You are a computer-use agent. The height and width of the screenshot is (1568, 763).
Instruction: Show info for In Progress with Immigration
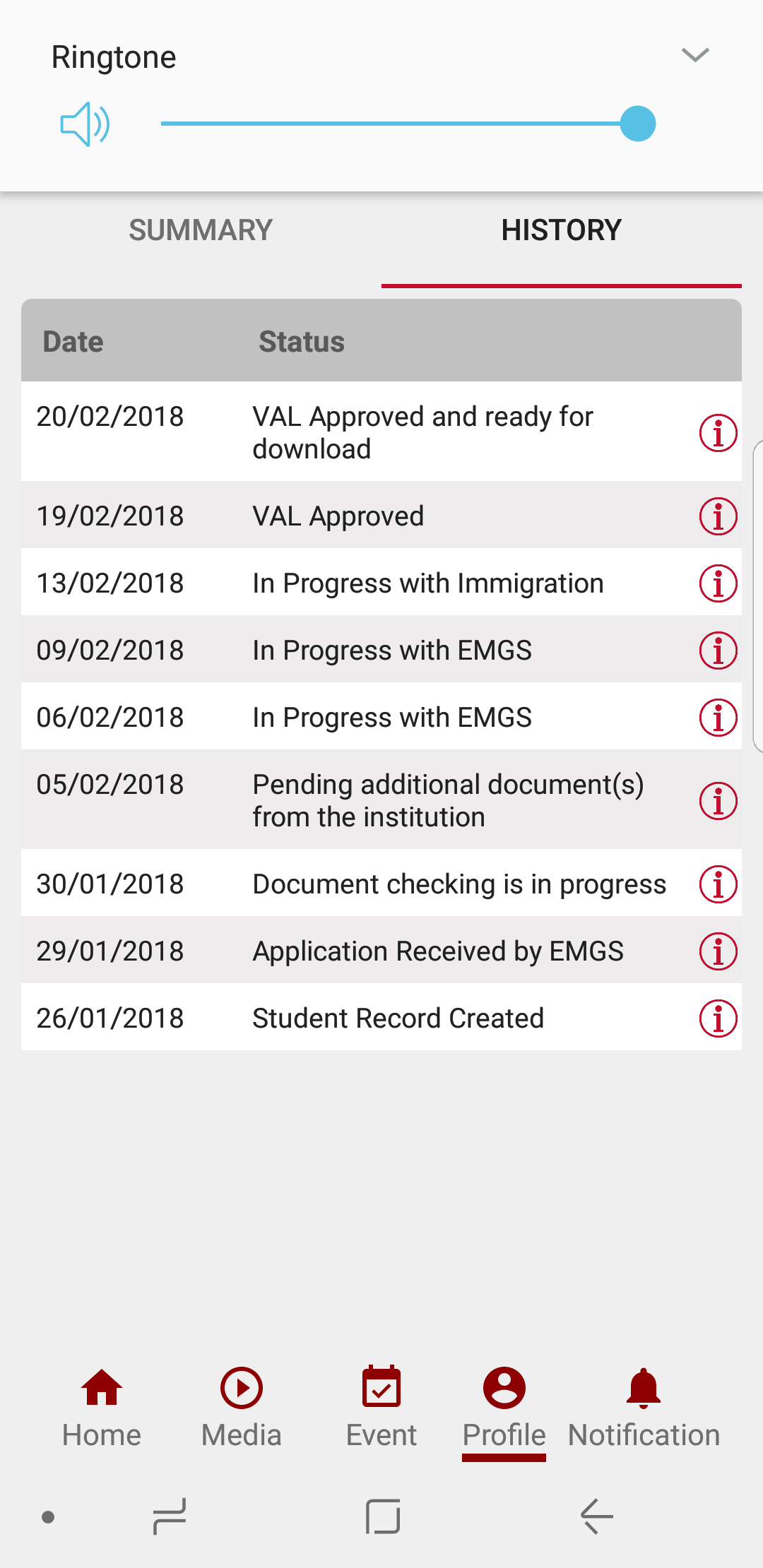coord(718,583)
